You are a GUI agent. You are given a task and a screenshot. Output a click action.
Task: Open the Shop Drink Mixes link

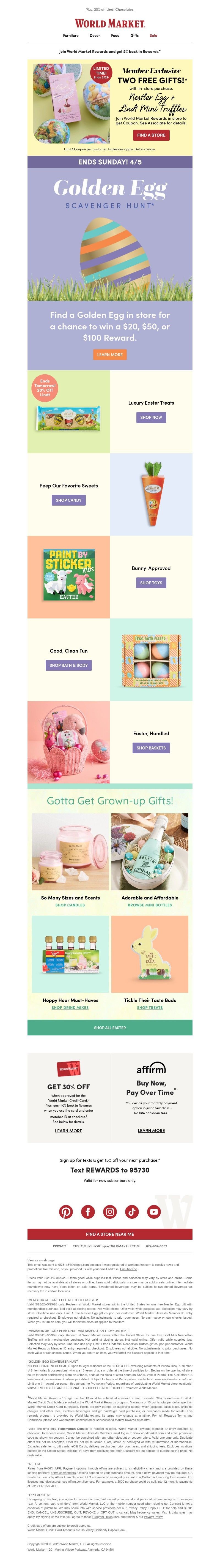point(70,1007)
